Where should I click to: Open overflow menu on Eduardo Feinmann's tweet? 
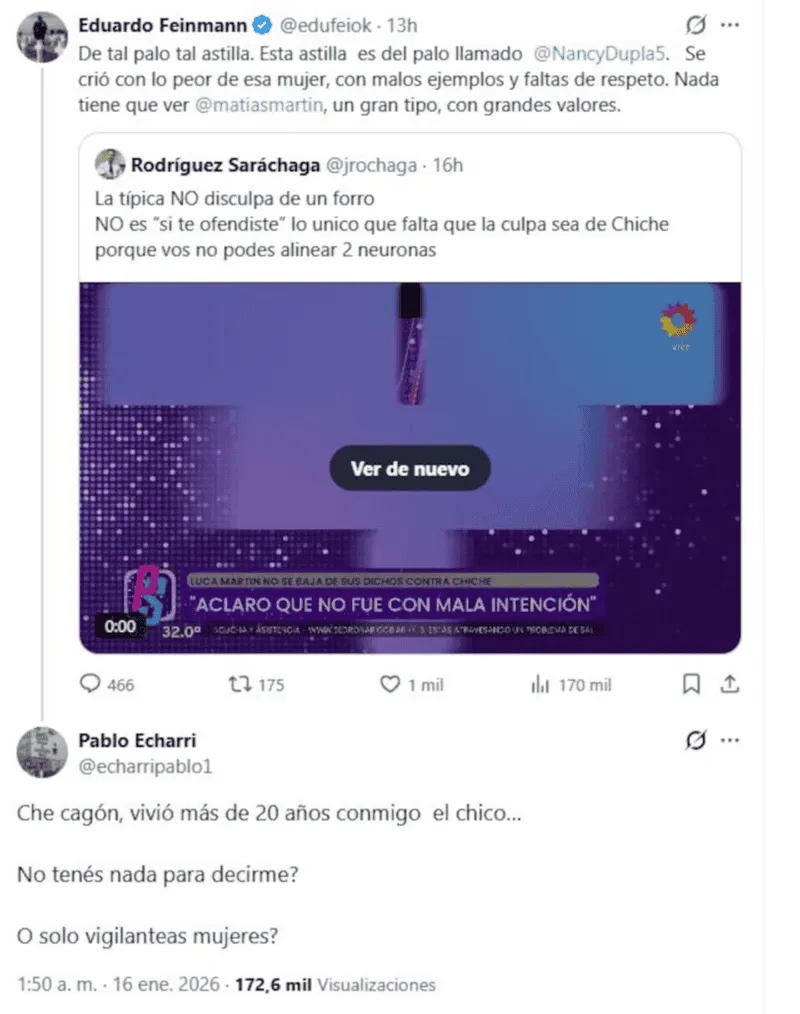coord(731,24)
